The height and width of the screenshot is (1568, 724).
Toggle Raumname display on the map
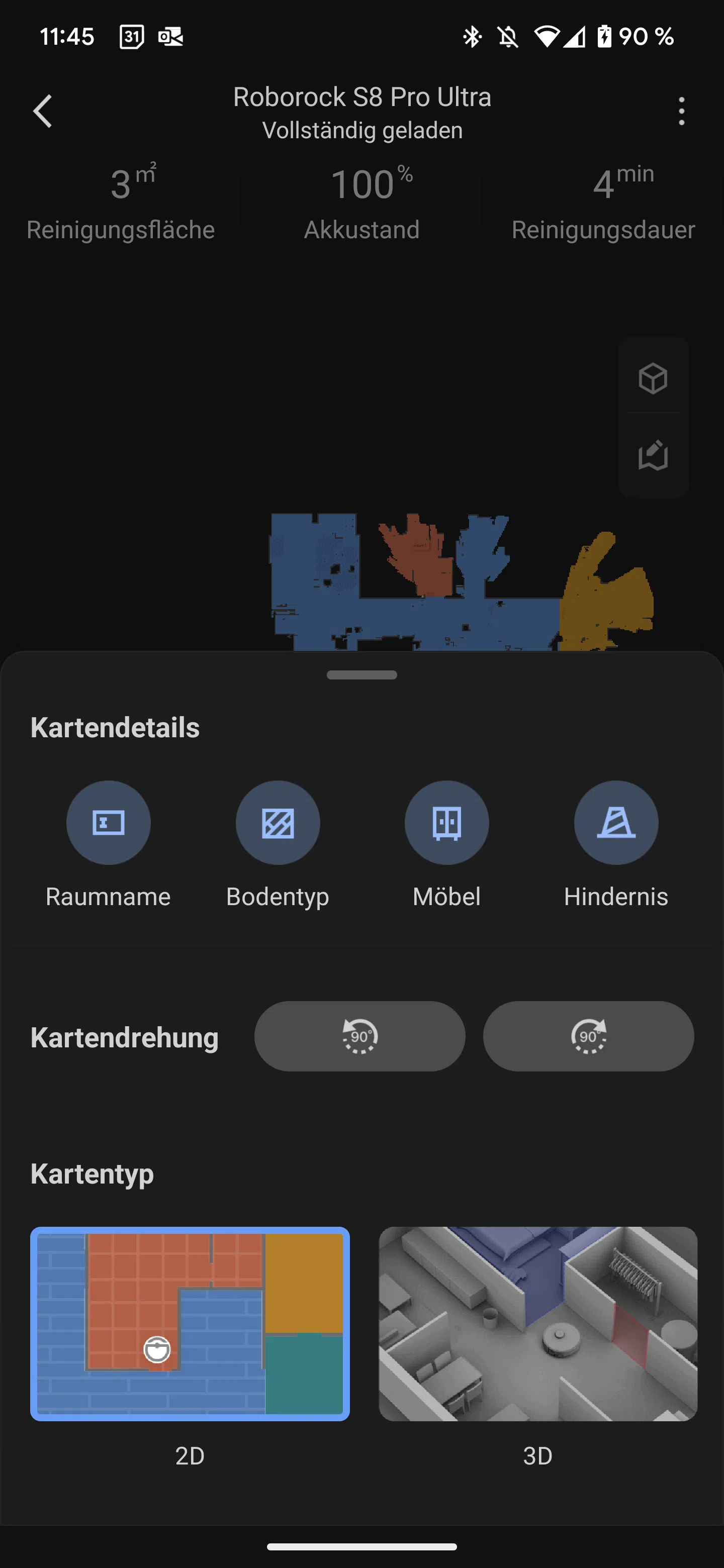pos(109,822)
